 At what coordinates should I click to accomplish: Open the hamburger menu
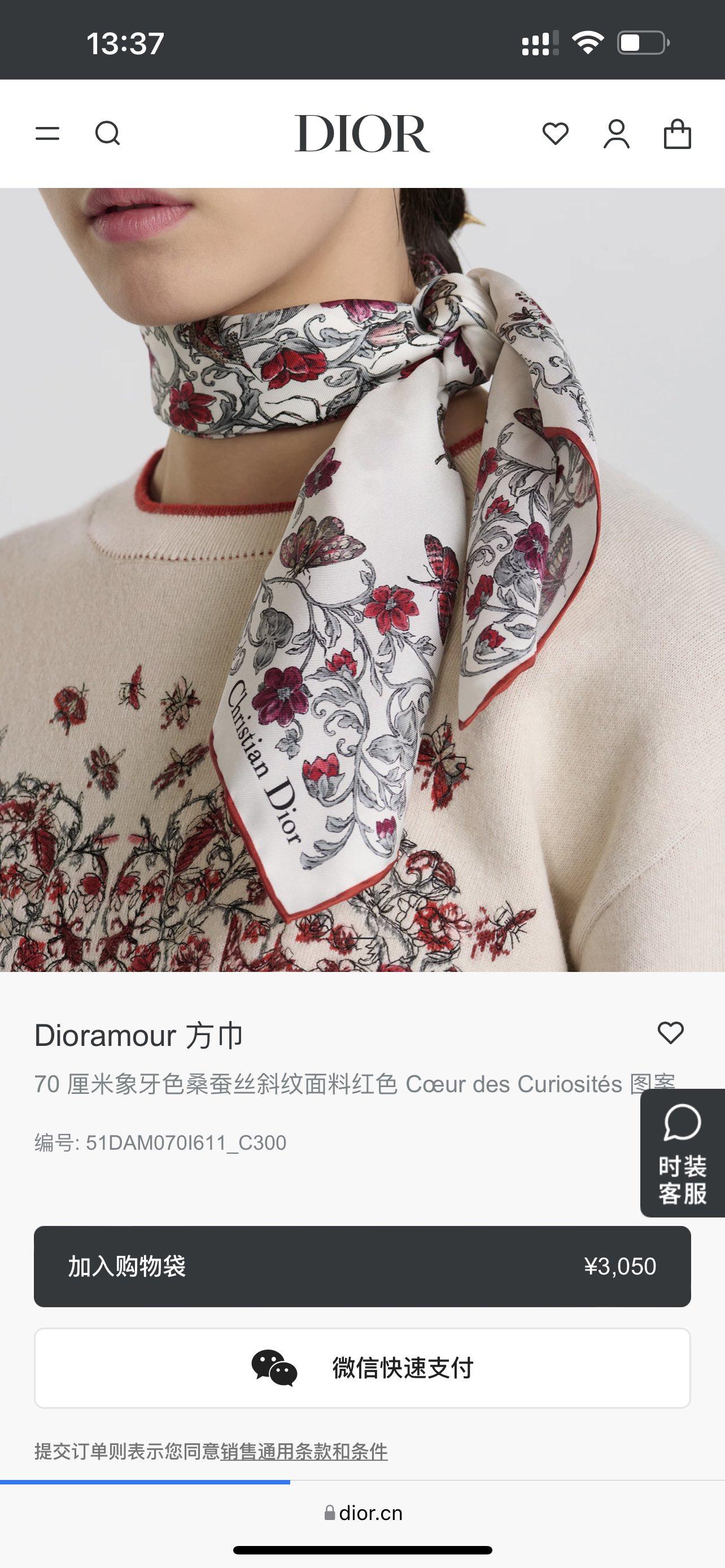click(x=47, y=133)
